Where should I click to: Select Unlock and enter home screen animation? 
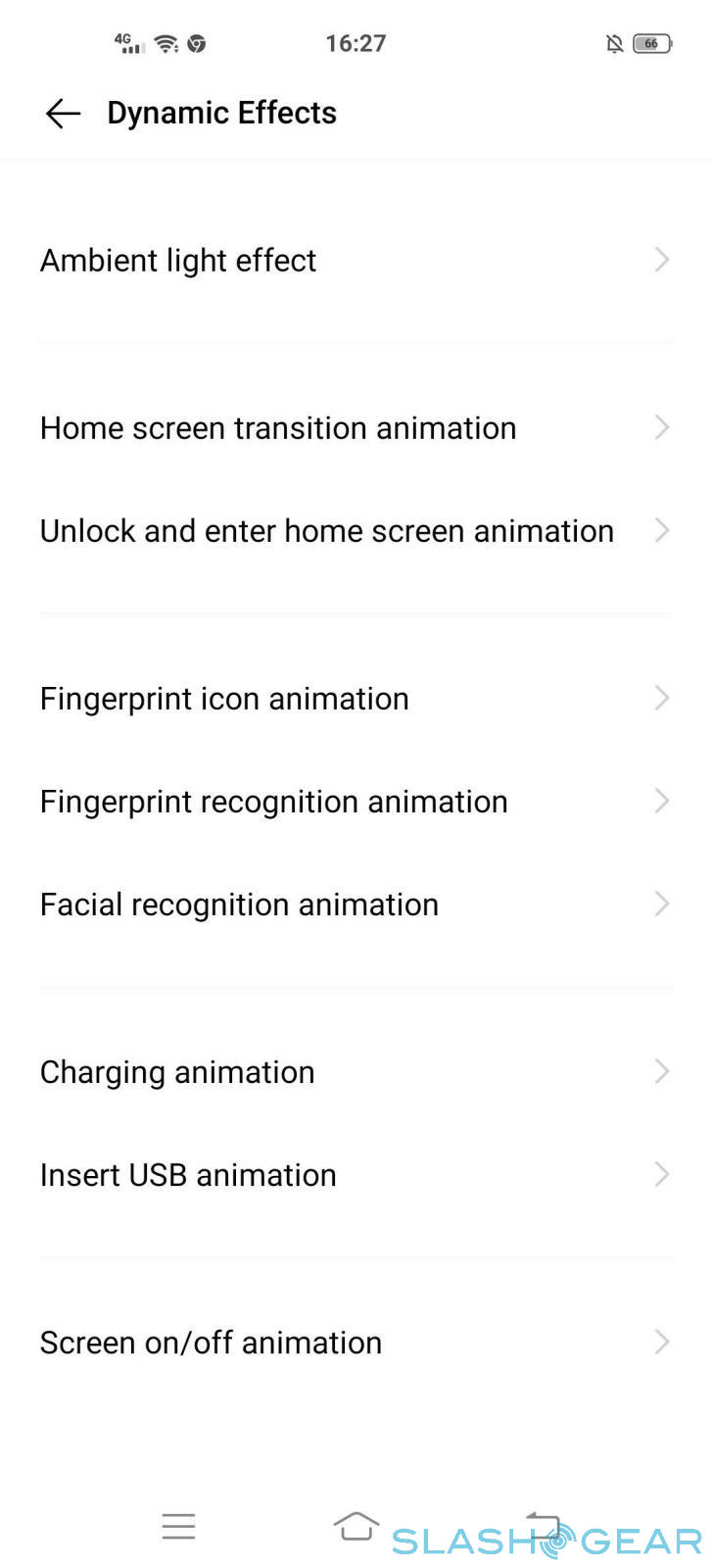[x=356, y=531]
